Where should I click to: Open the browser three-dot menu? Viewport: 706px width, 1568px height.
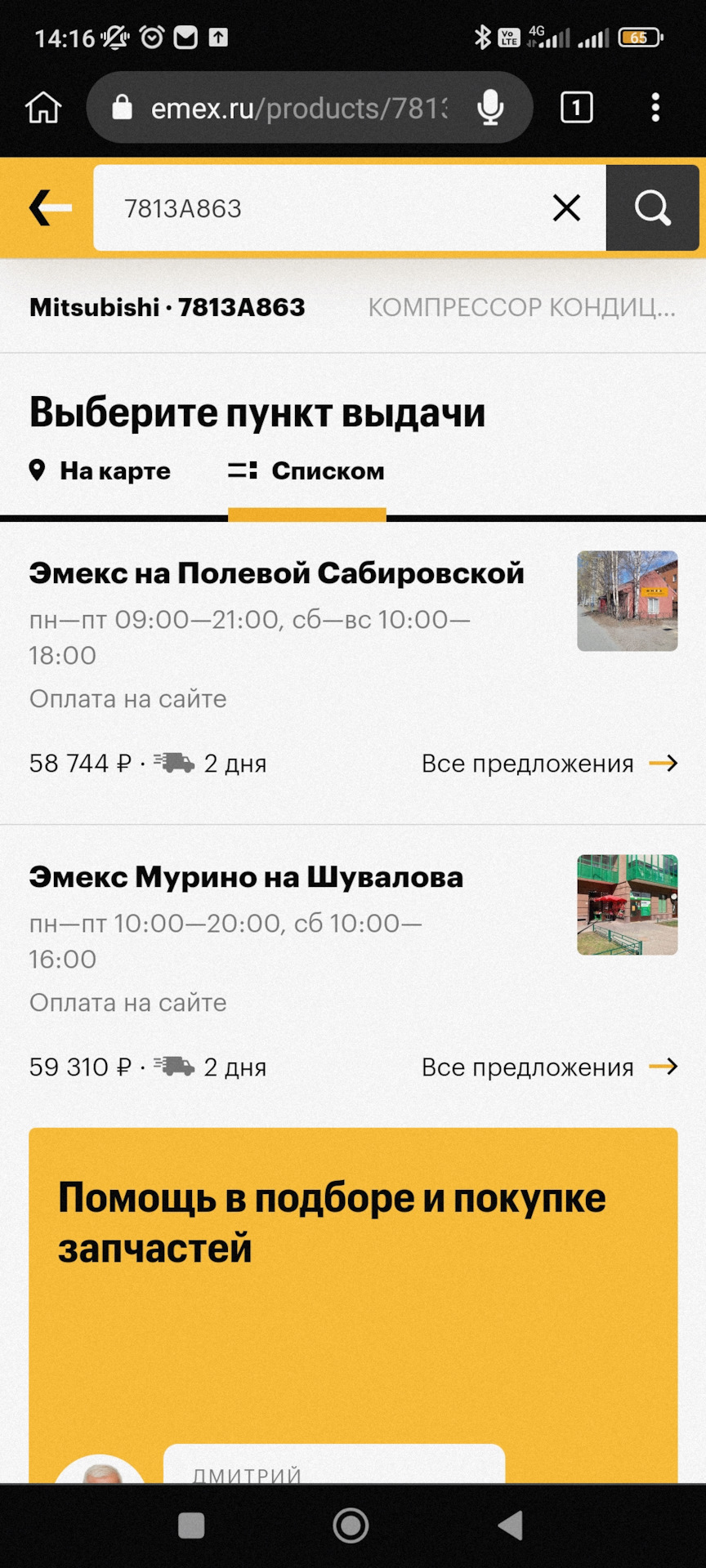[656, 106]
